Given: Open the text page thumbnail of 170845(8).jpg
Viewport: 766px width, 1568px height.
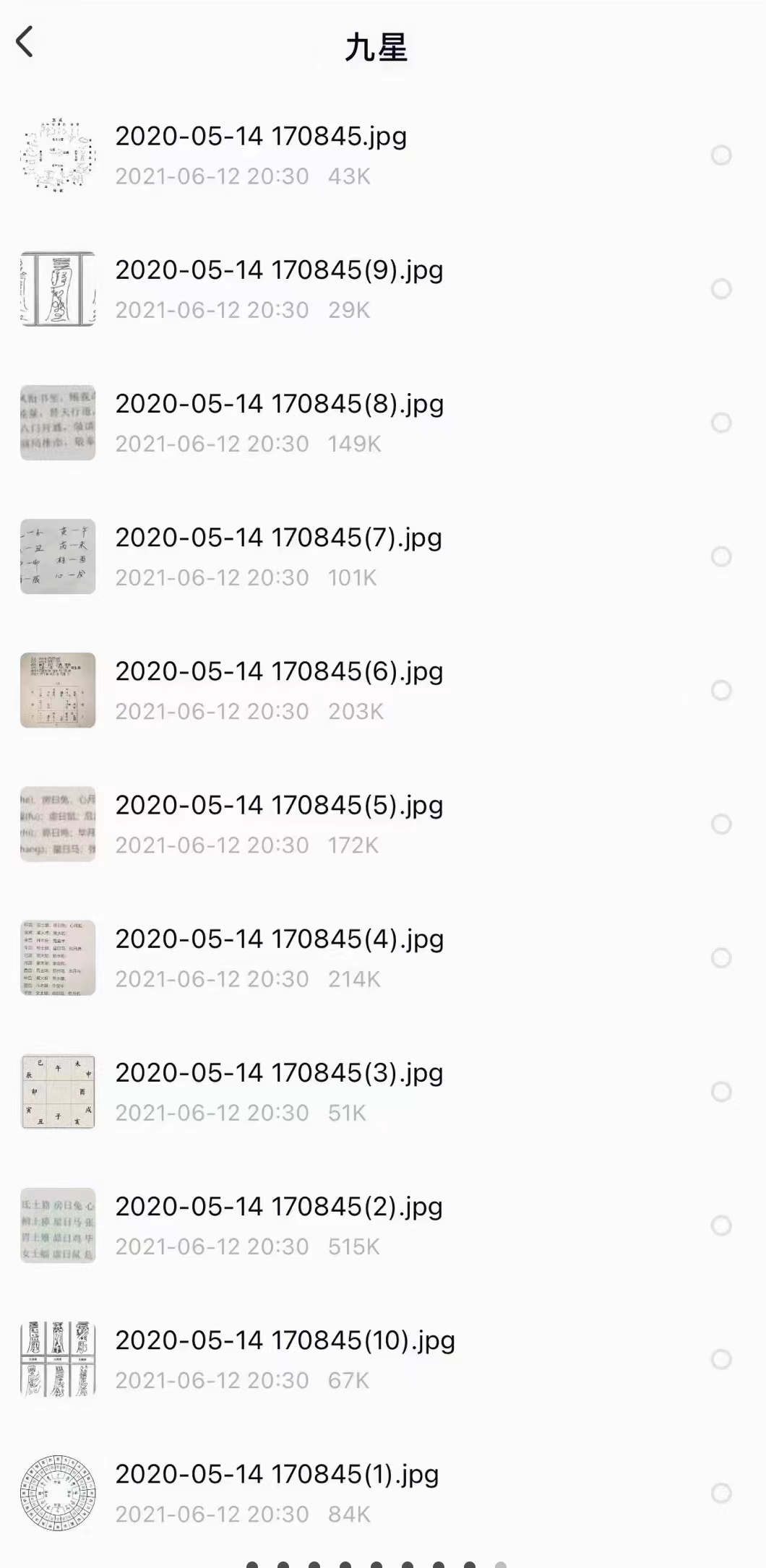Looking at the screenshot, I should [x=59, y=423].
